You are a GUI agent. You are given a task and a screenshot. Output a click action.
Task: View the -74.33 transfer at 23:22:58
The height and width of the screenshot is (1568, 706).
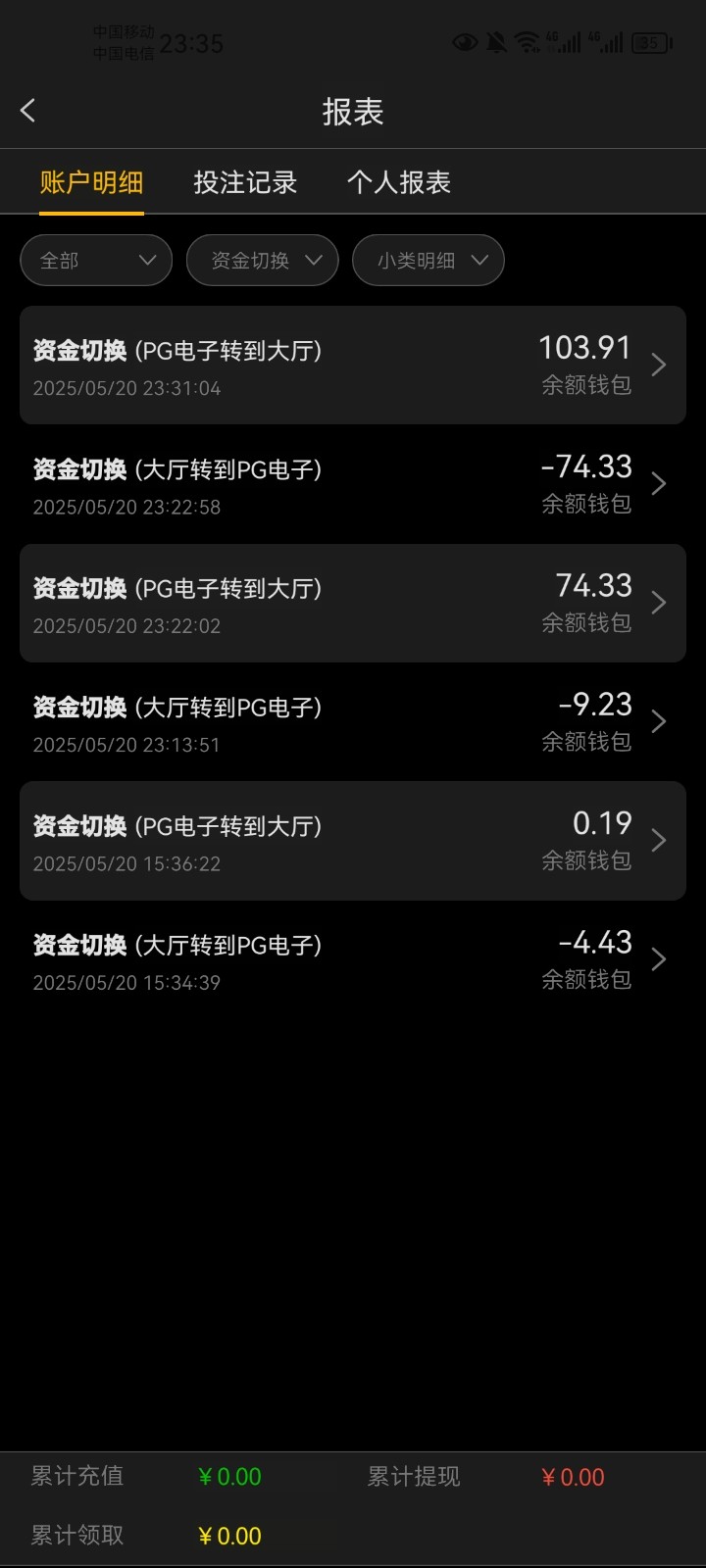[353, 484]
